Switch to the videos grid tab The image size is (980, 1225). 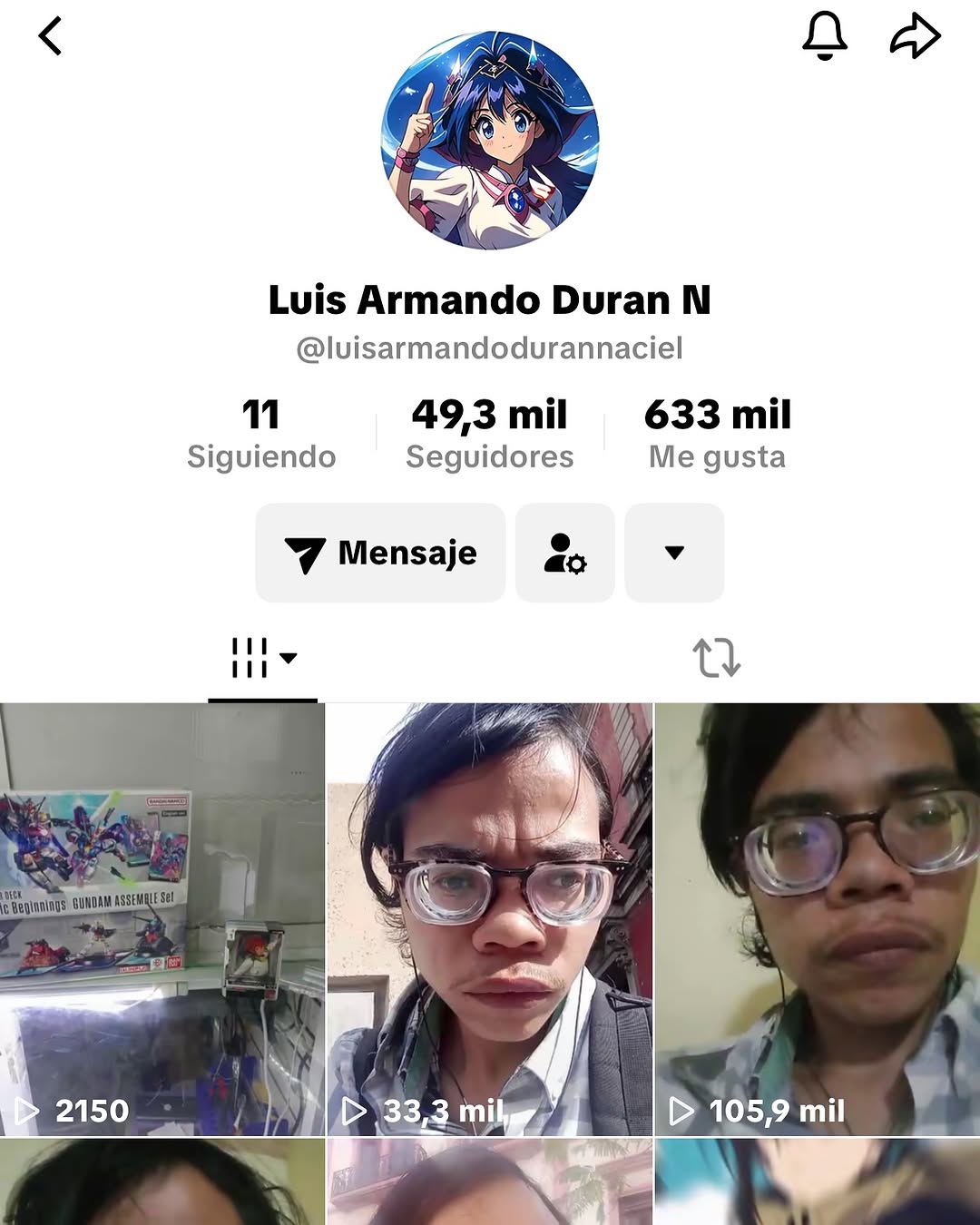262,658
